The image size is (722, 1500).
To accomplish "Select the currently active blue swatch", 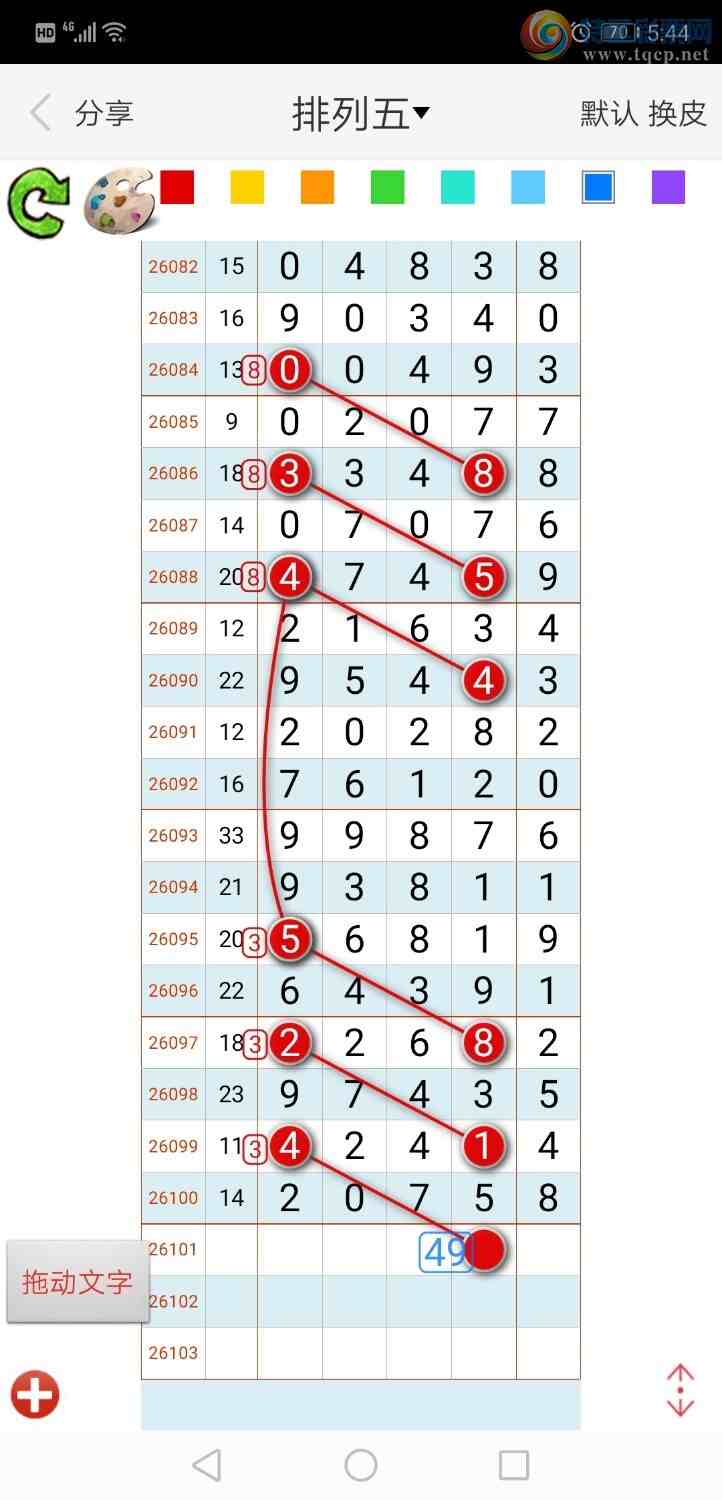I will [597, 188].
